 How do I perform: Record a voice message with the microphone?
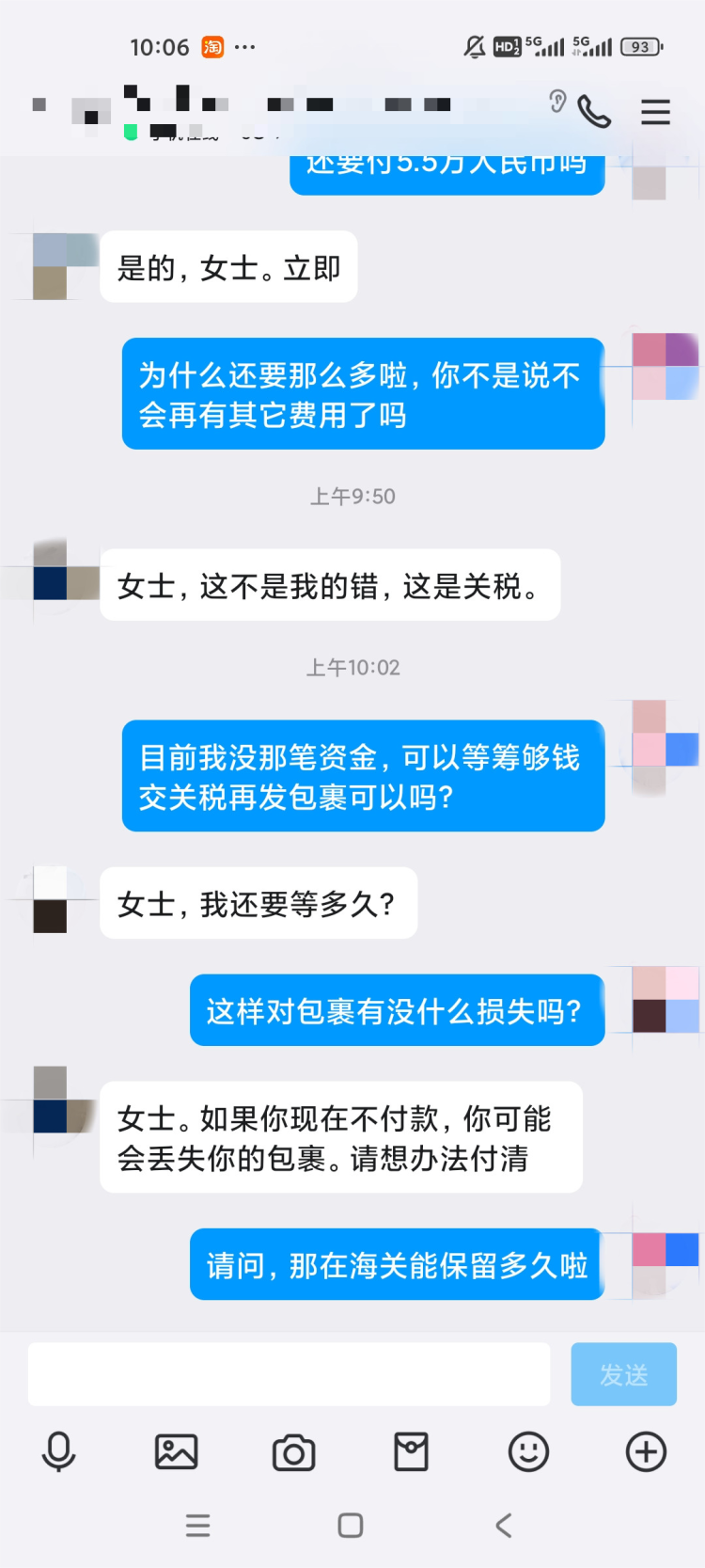point(58,1451)
